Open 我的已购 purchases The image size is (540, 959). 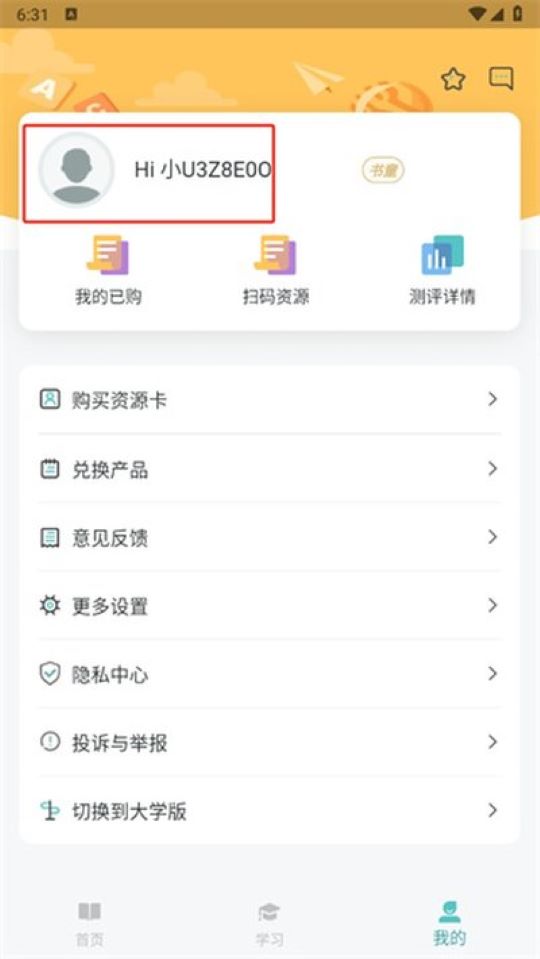click(x=108, y=270)
